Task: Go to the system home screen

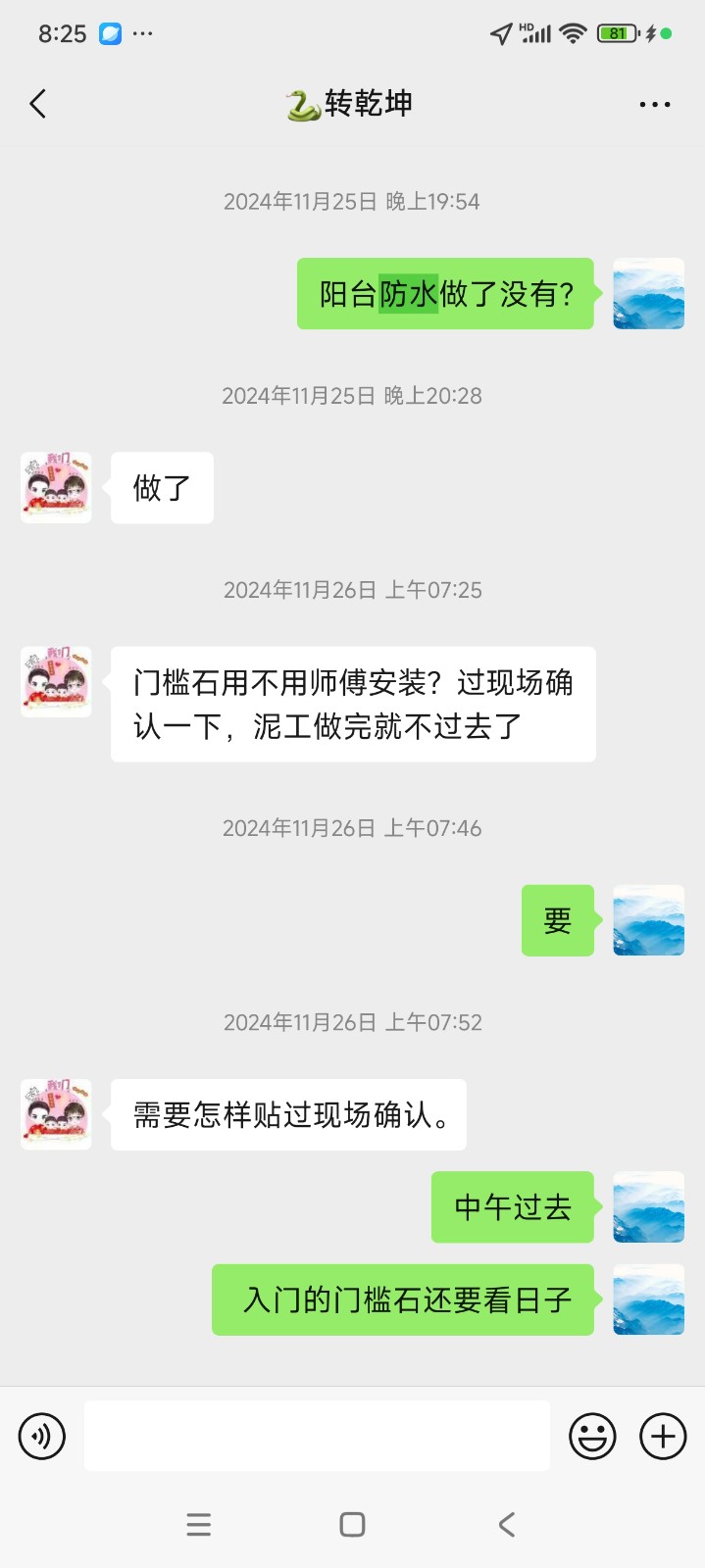Action: pos(352,1524)
